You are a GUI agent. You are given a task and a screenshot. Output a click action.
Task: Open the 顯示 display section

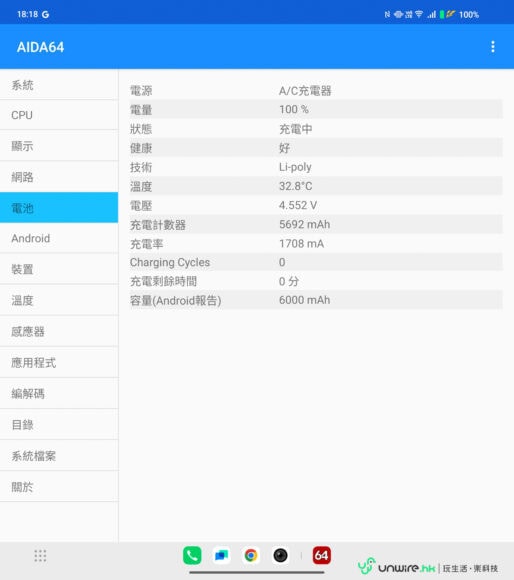coord(59,146)
